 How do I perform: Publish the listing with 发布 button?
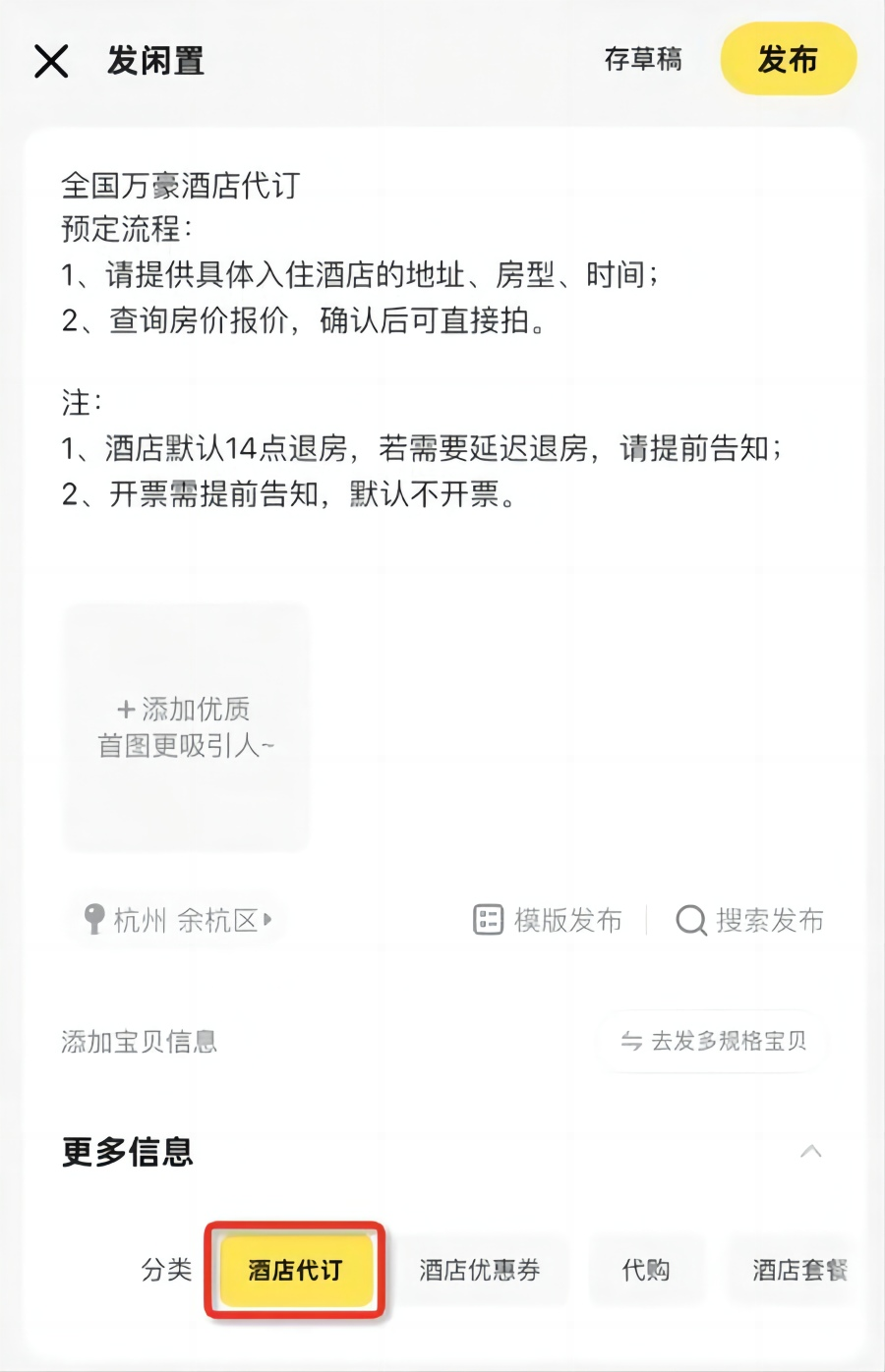[788, 59]
